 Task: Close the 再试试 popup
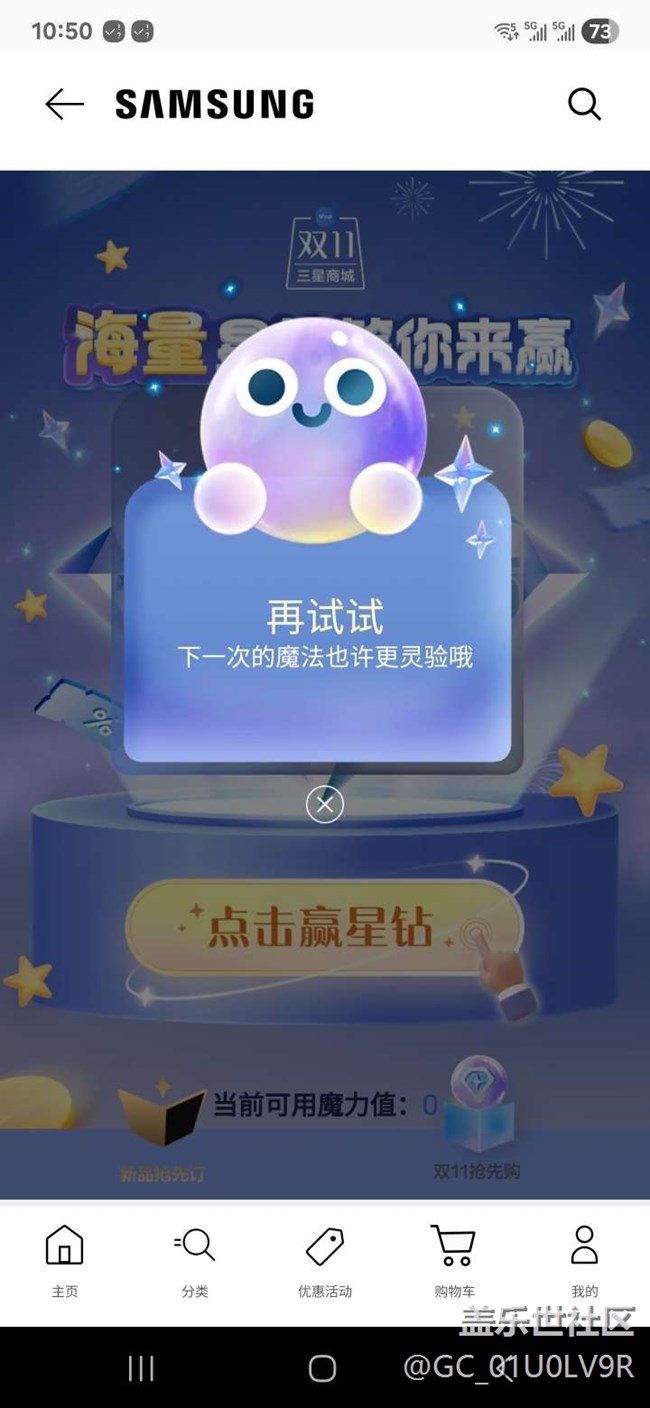tap(325, 804)
